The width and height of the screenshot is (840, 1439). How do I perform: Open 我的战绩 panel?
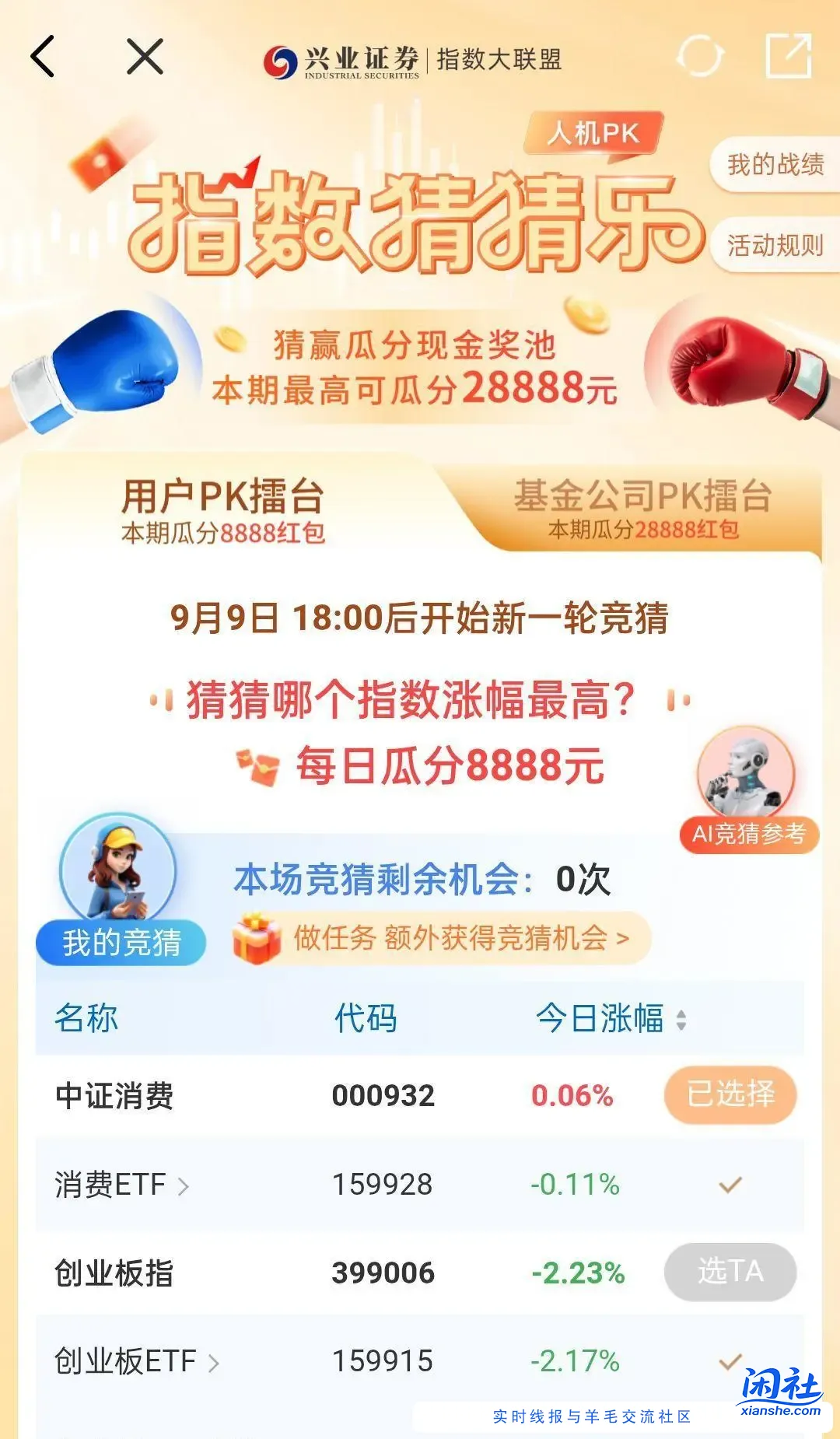coord(776,163)
